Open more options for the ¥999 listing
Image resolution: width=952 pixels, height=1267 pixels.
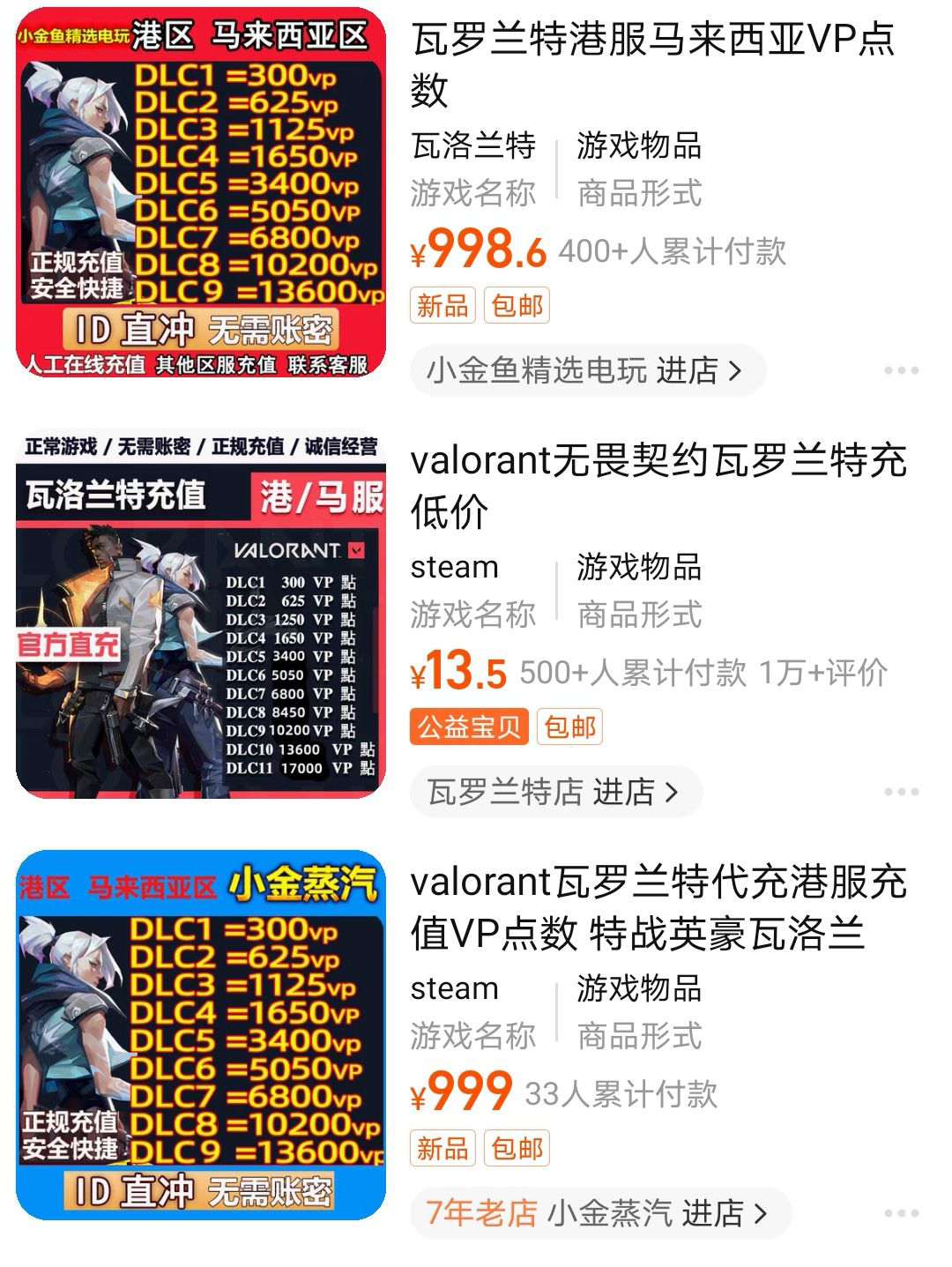click(x=901, y=1213)
